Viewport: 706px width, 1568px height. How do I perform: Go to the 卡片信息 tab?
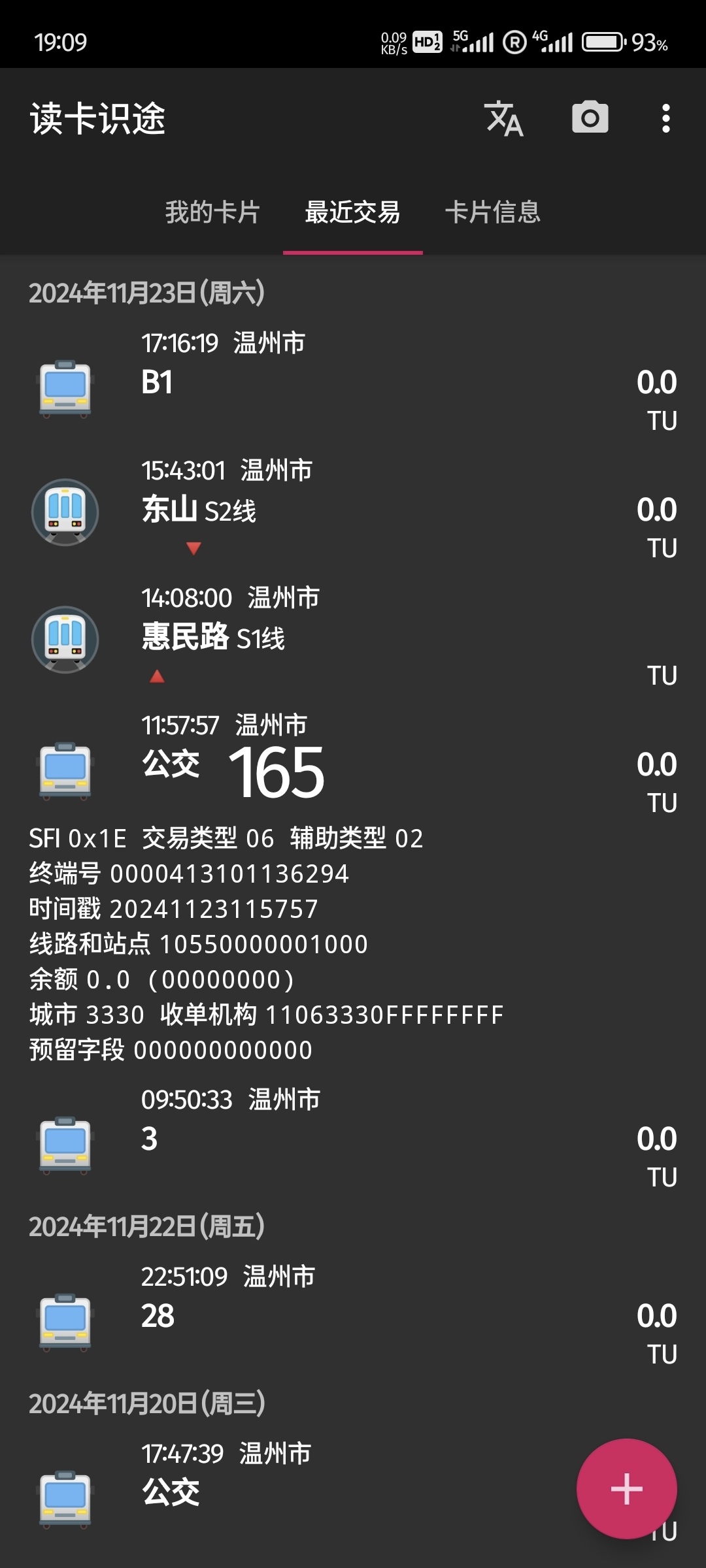pos(493,212)
